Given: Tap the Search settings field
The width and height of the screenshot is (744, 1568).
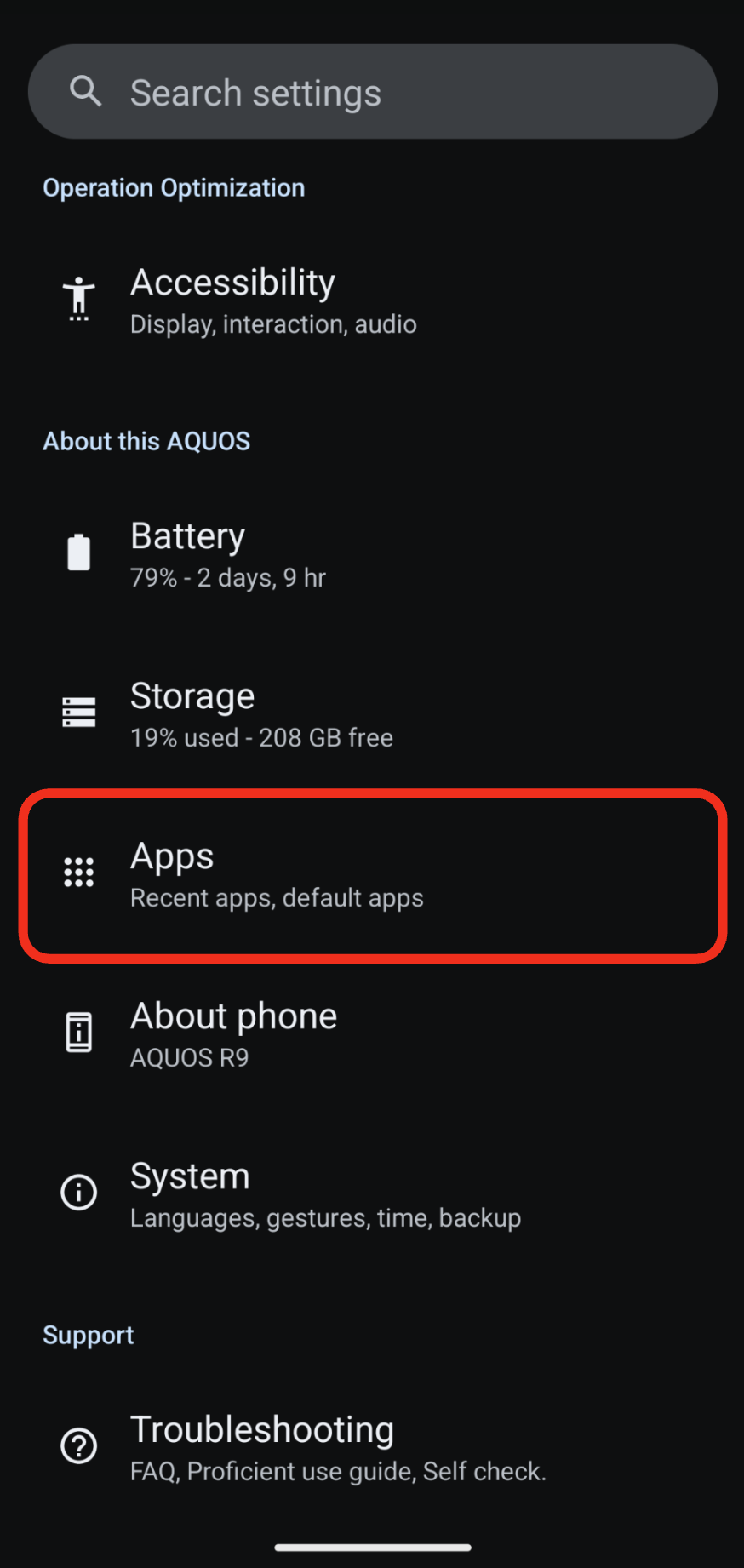Looking at the screenshot, I should pos(372,92).
